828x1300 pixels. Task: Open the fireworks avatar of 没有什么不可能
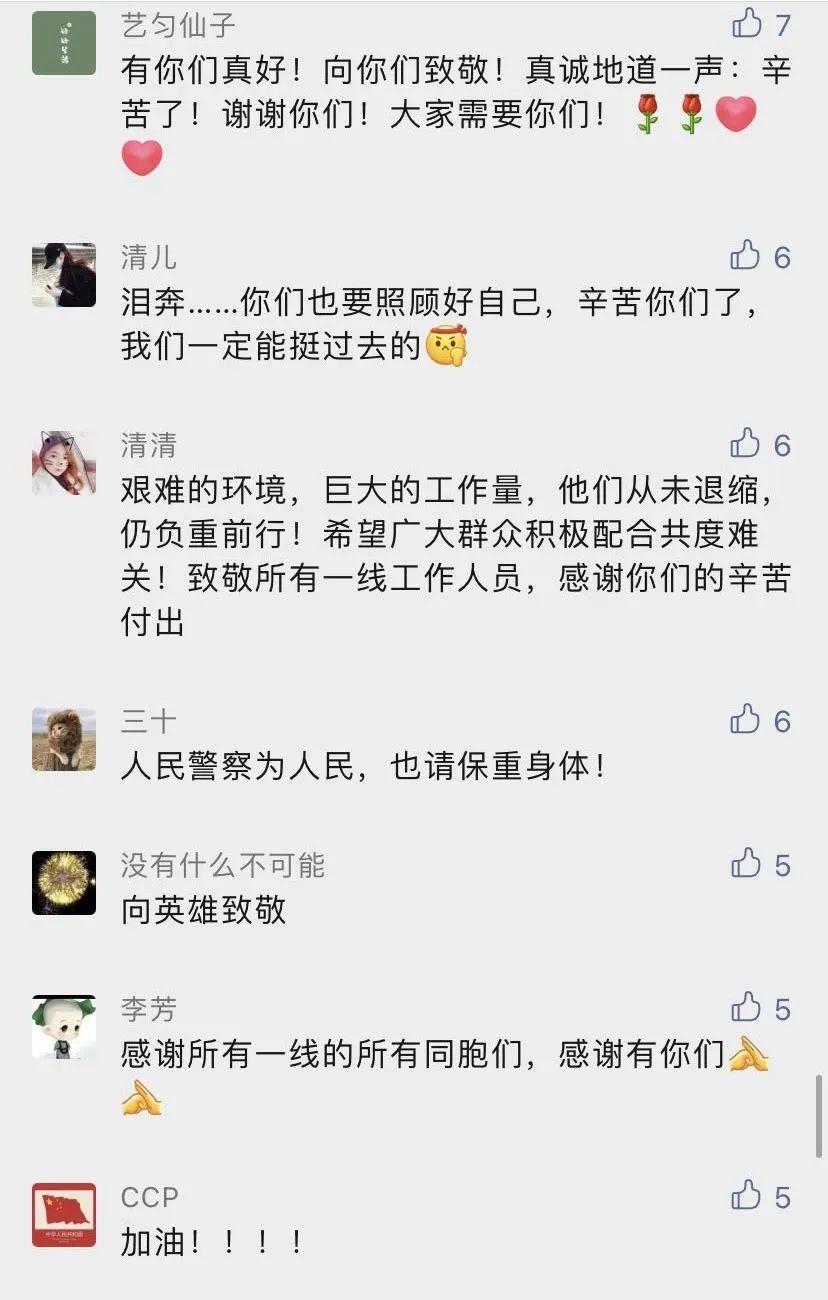63,884
